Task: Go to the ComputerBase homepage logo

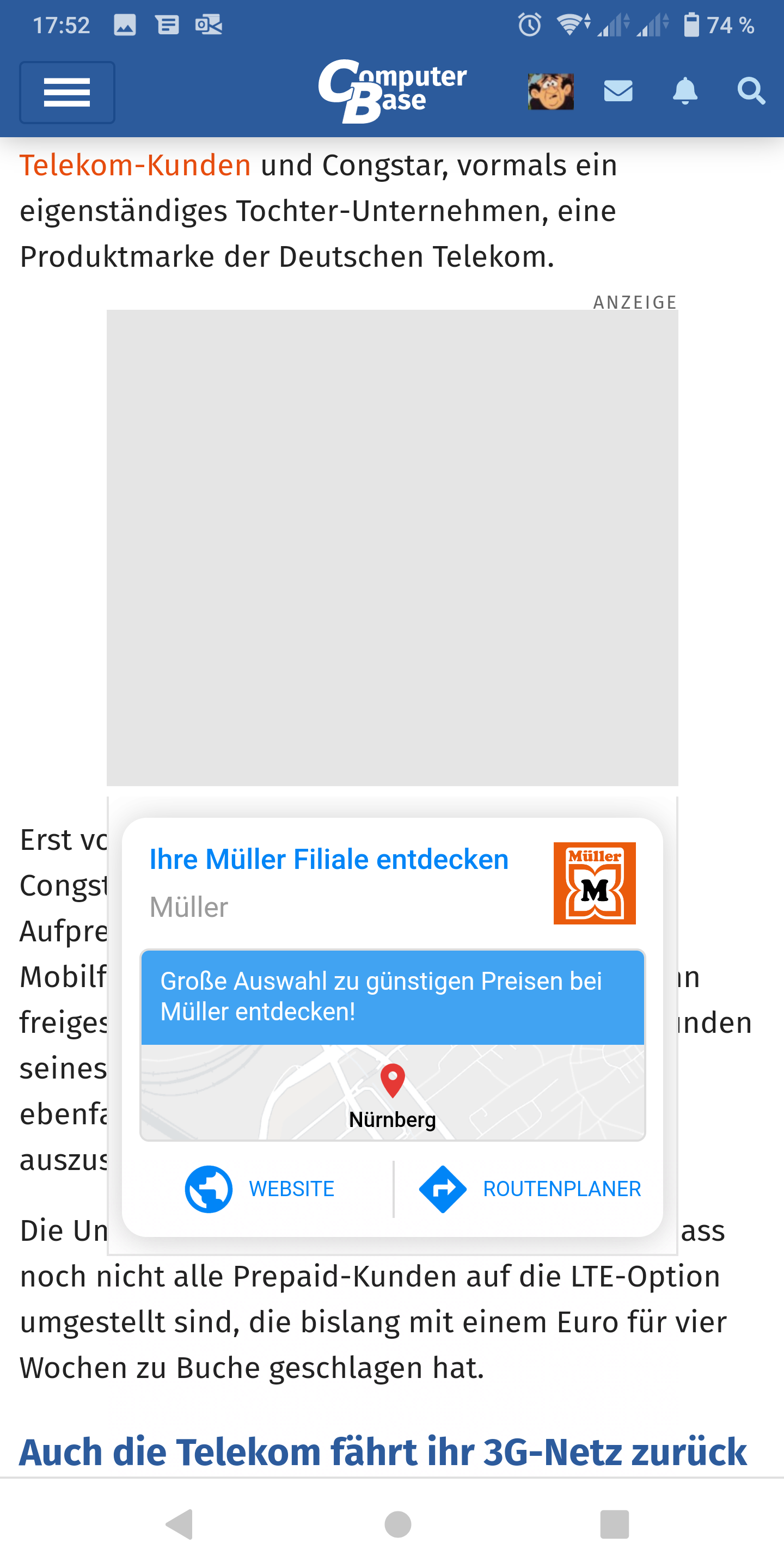Action: (392, 91)
